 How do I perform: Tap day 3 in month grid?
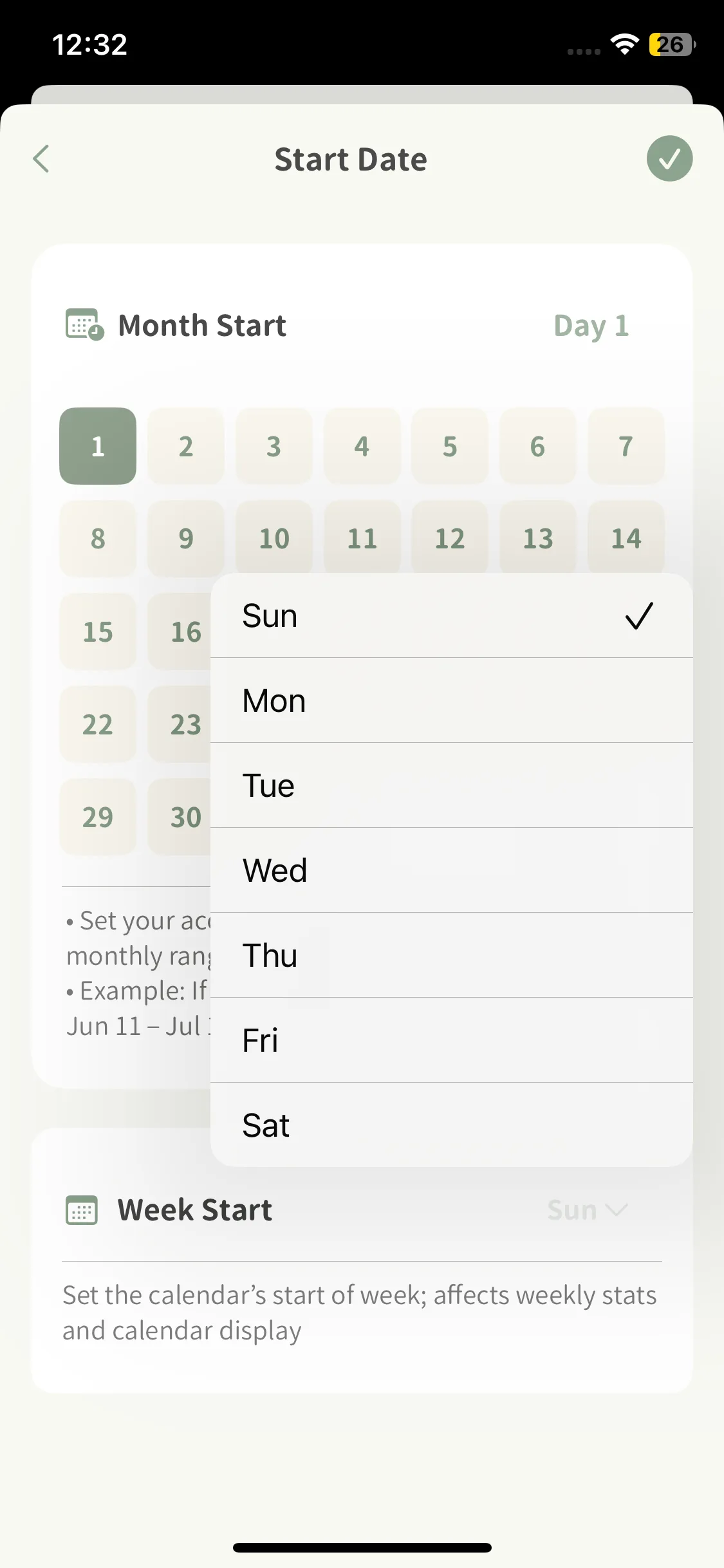(x=274, y=446)
